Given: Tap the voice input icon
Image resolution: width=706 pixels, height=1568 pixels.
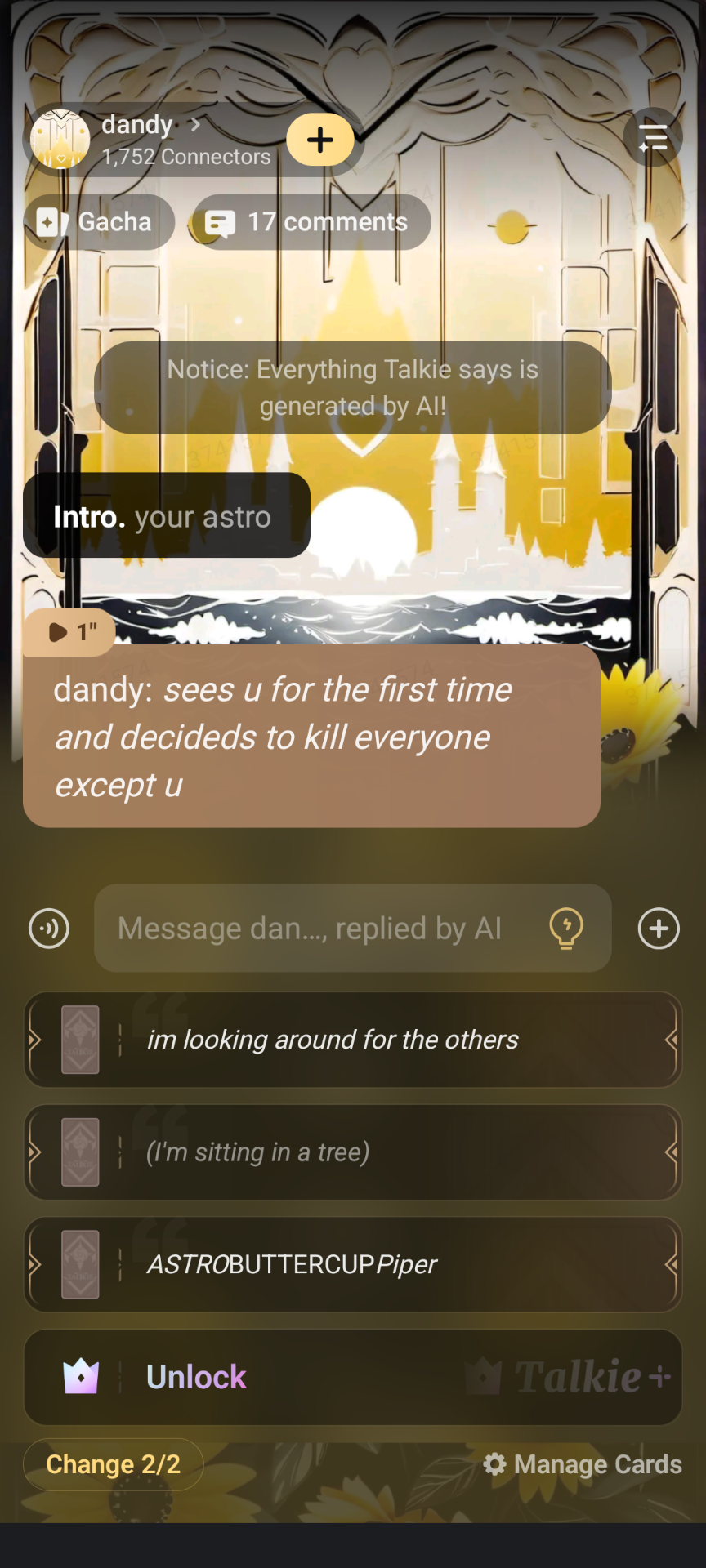Looking at the screenshot, I should (x=49, y=929).
